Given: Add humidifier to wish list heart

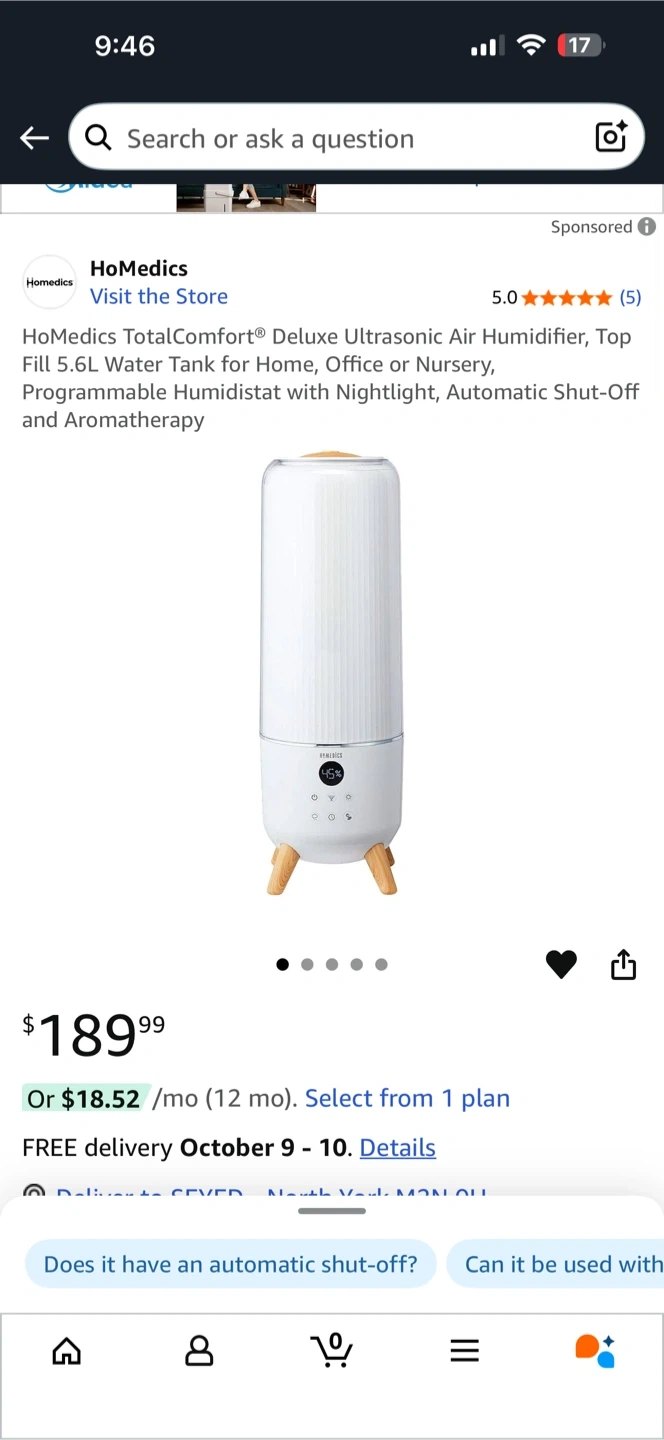Looking at the screenshot, I should 561,964.
